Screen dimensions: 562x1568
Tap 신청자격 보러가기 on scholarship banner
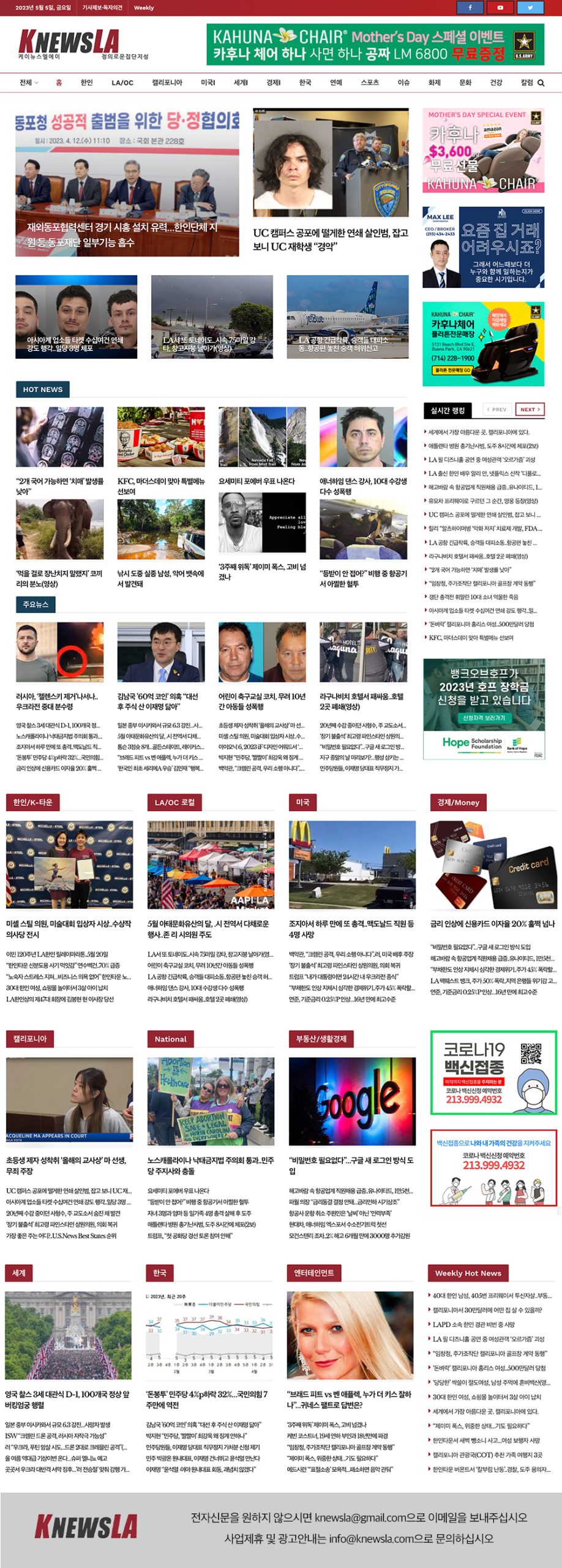pyautogui.click(x=484, y=717)
